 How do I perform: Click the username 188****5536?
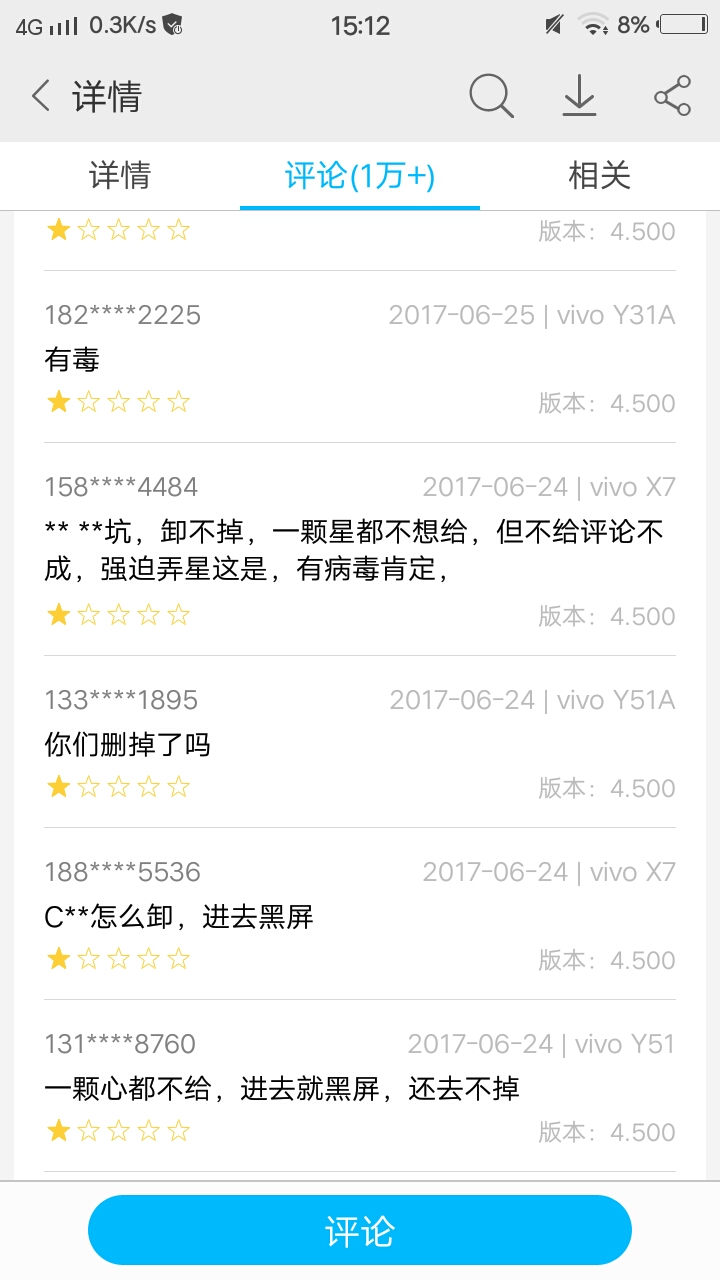coord(122,871)
